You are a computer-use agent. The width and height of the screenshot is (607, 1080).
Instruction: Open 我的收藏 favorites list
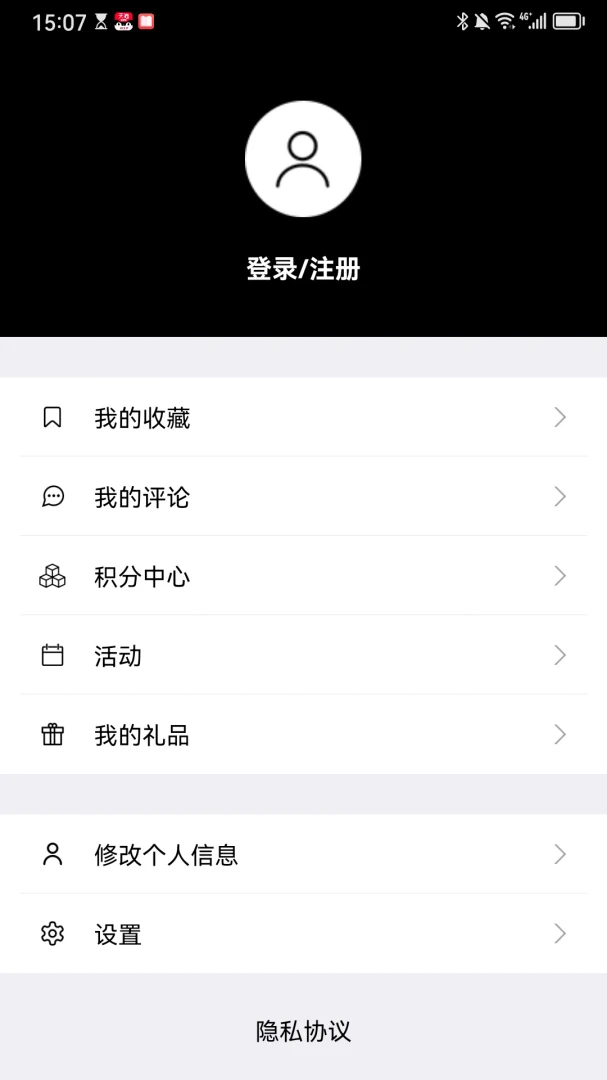[x=303, y=417]
